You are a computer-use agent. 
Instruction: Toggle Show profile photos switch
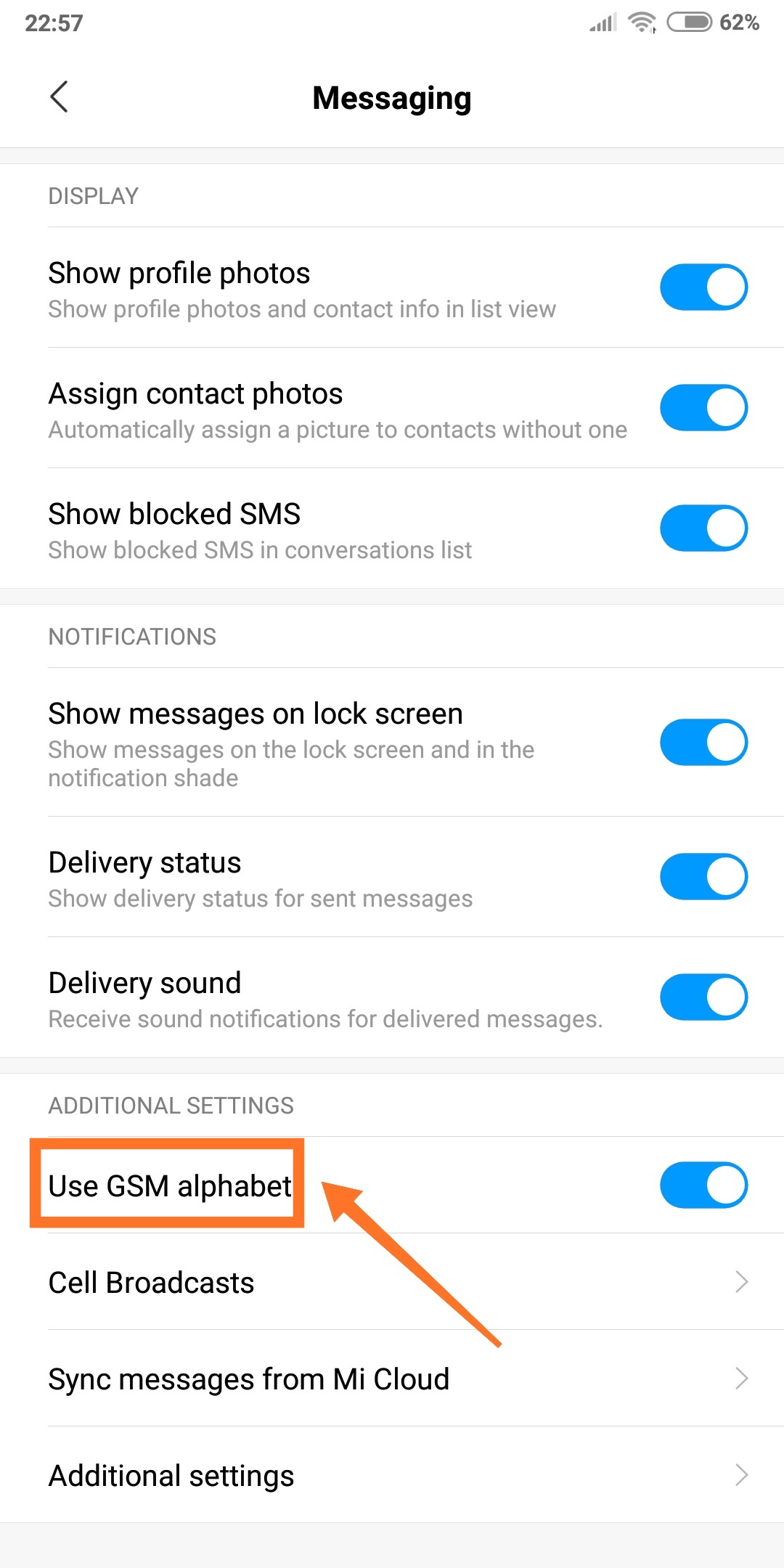[703, 287]
